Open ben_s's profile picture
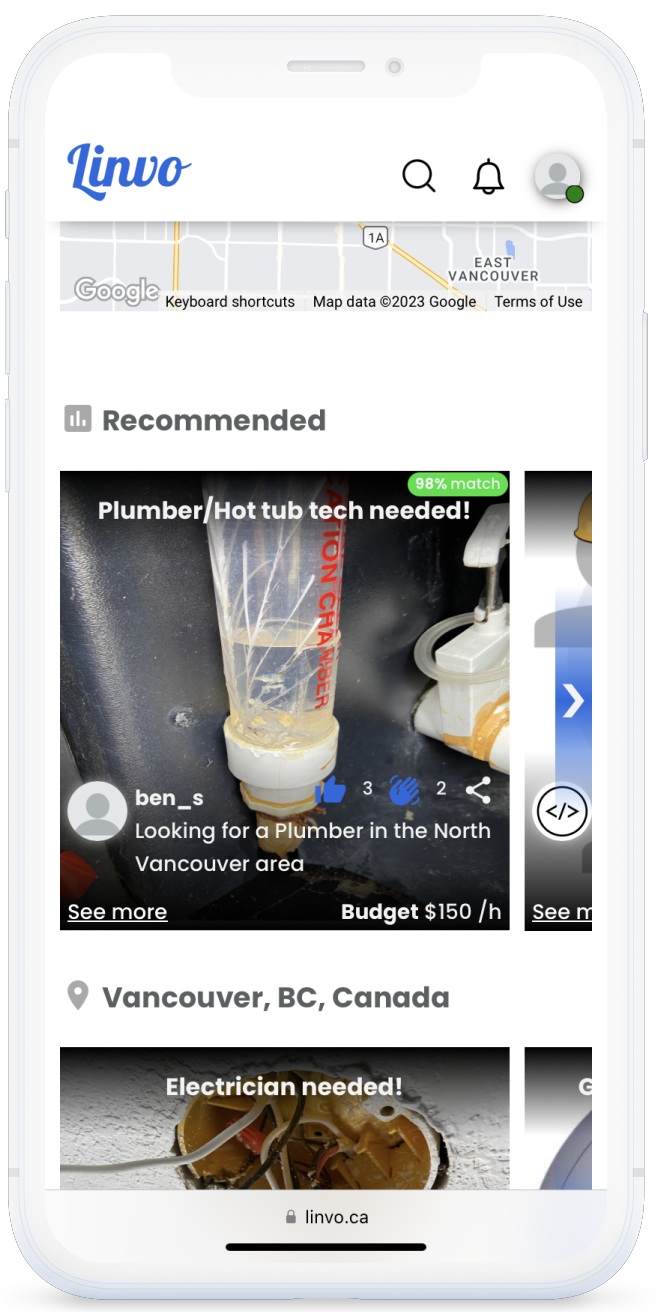Screen dimensions: 656x1312 (x=97, y=810)
